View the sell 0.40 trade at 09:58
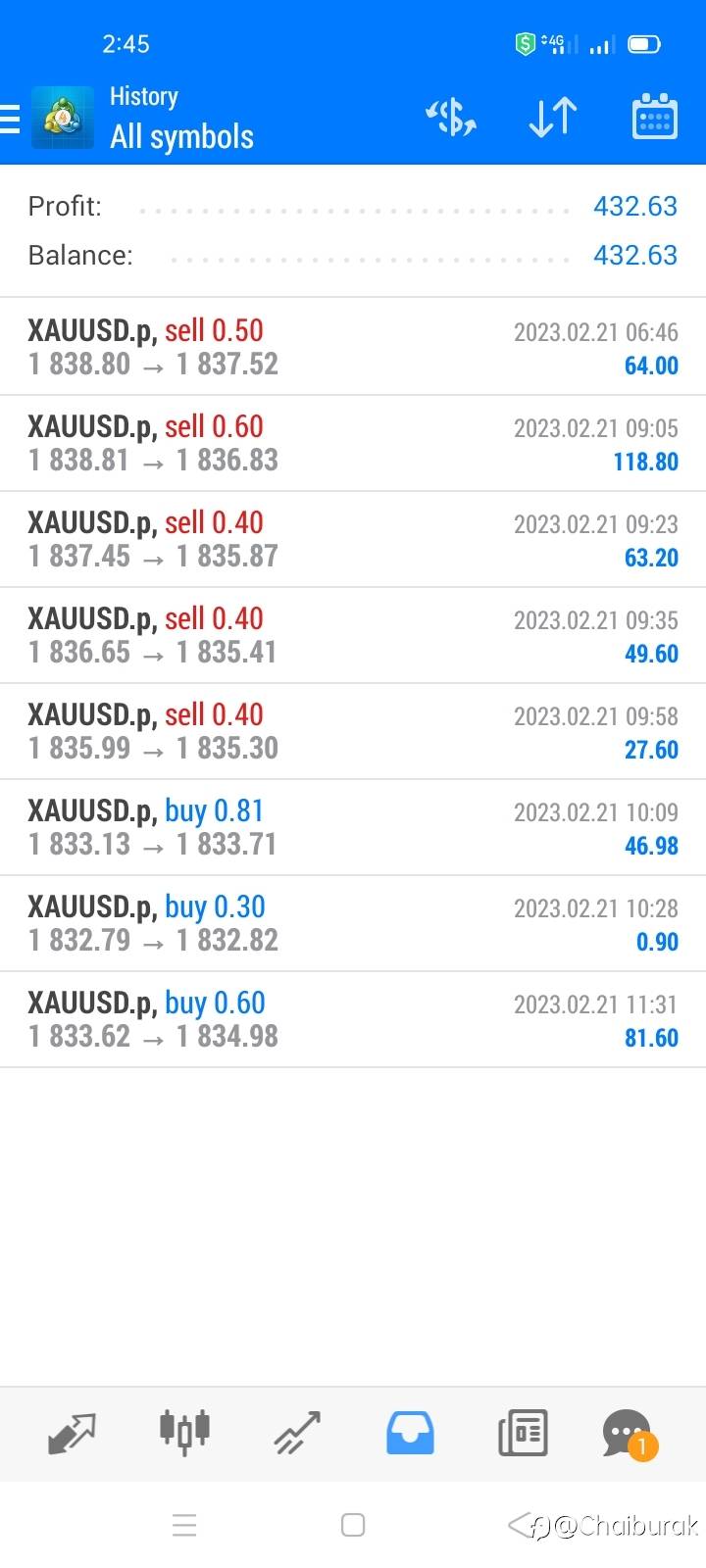The width and height of the screenshot is (706, 1568). click(x=353, y=731)
